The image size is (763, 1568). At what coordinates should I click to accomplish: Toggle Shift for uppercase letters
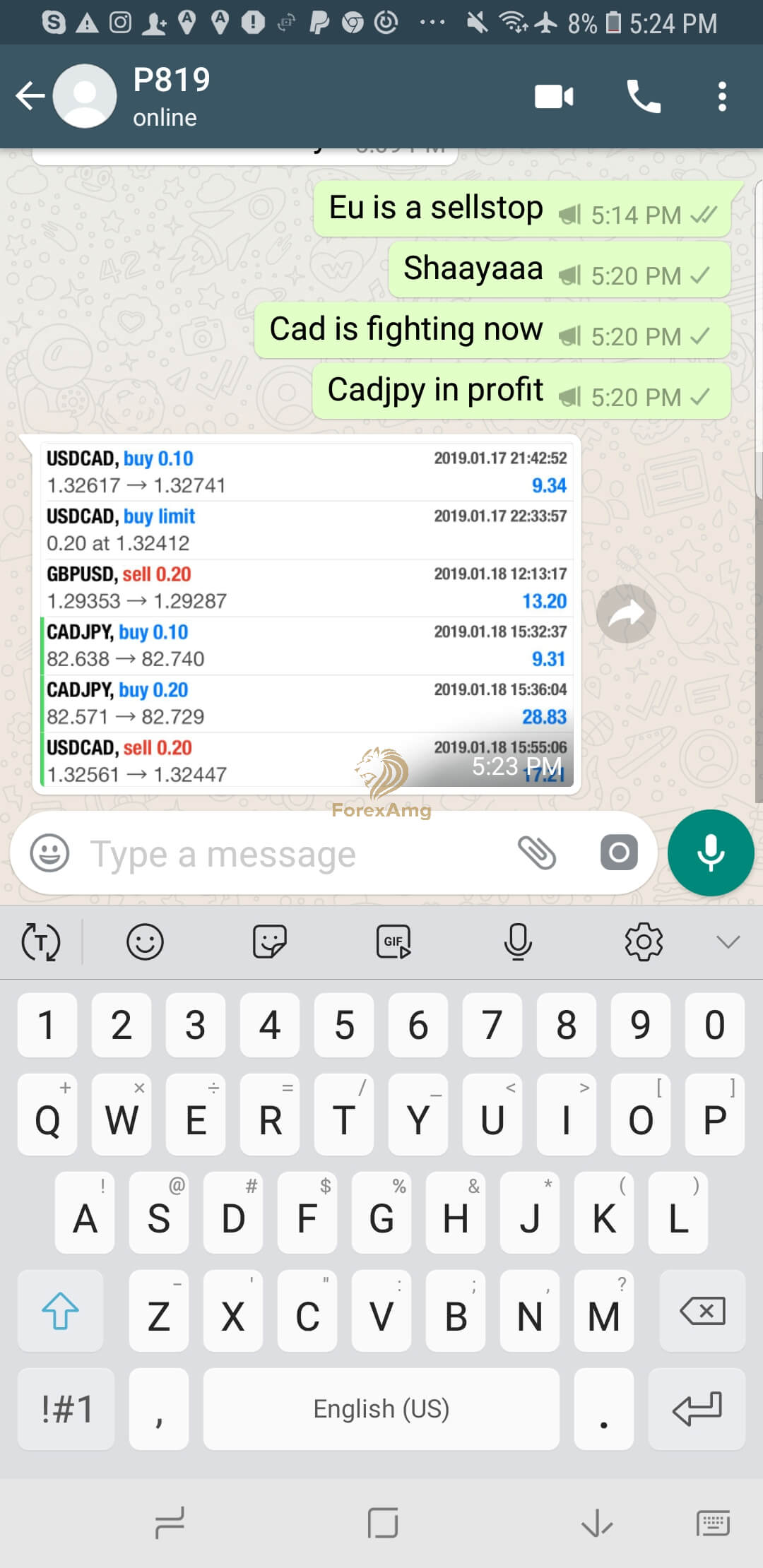coord(60,1311)
